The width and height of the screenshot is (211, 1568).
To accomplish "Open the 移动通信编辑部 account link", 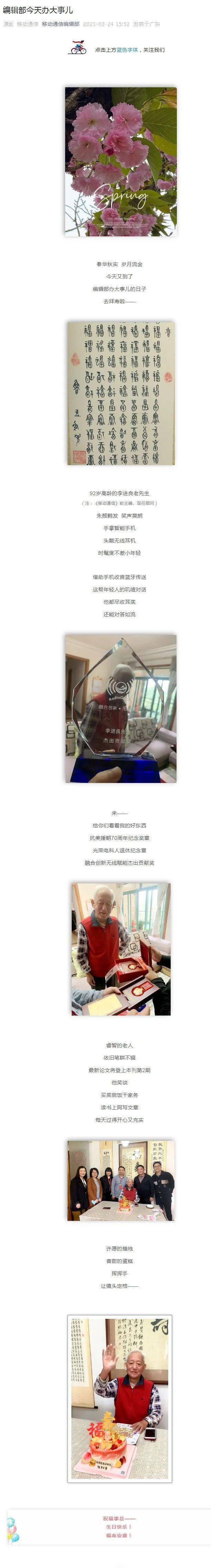I will click(x=61, y=24).
